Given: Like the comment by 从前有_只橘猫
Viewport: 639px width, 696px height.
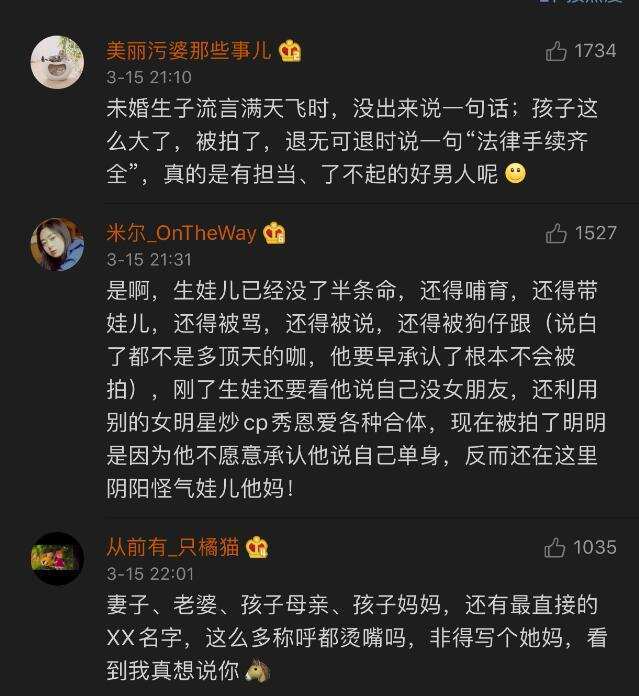Looking at the screenshot, I should coord(555,547).
